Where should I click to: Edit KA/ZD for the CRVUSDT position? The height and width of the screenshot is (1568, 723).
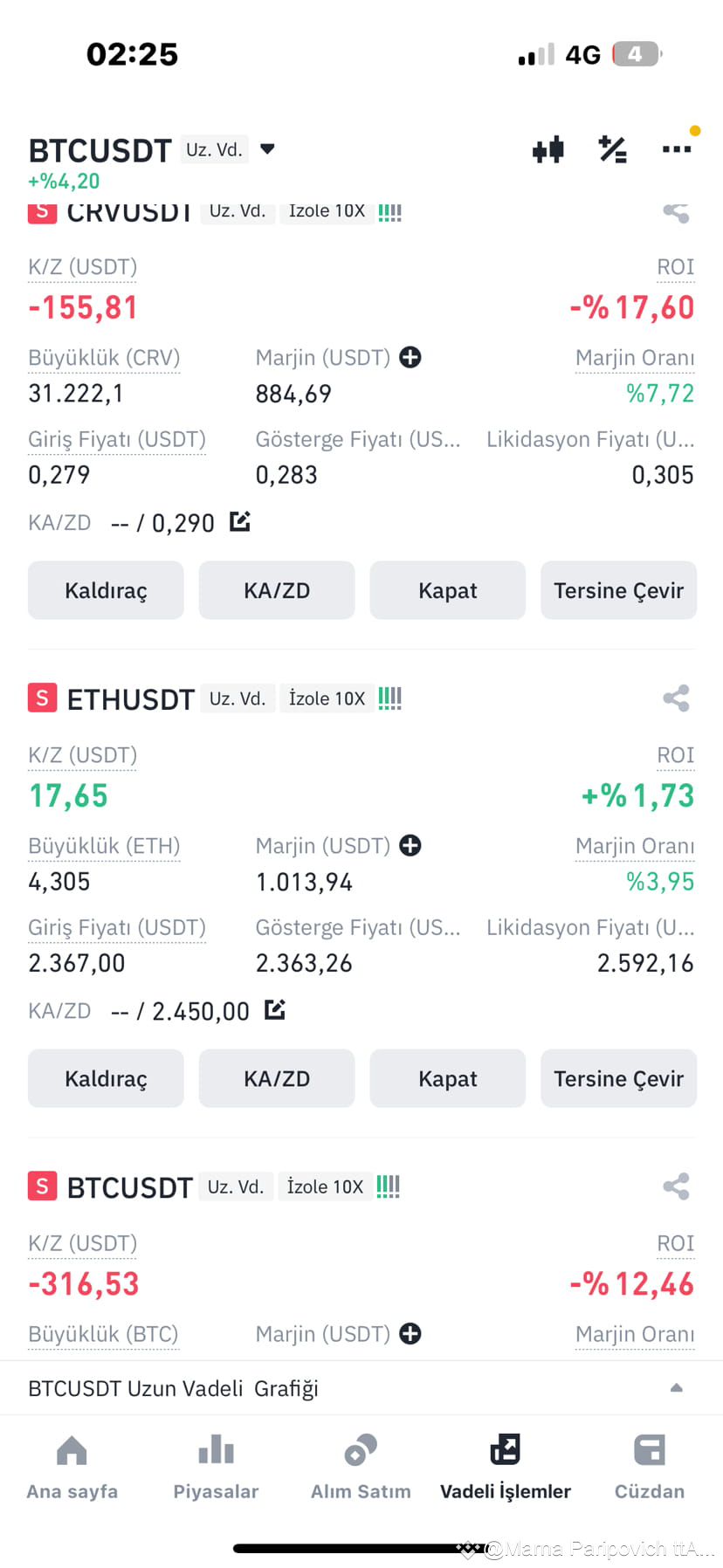239,521
